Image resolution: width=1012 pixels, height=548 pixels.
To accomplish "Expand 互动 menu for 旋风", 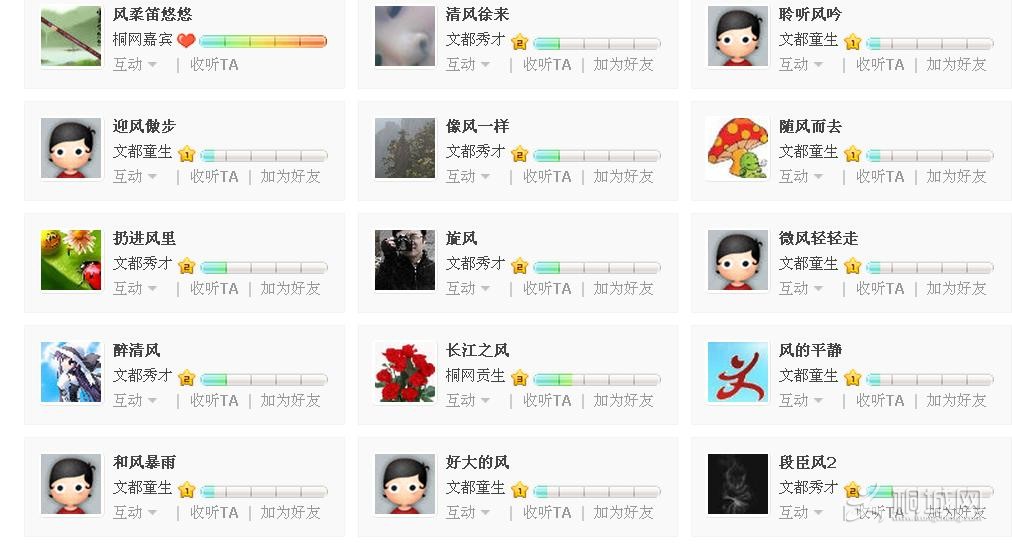I will (468, 289).
